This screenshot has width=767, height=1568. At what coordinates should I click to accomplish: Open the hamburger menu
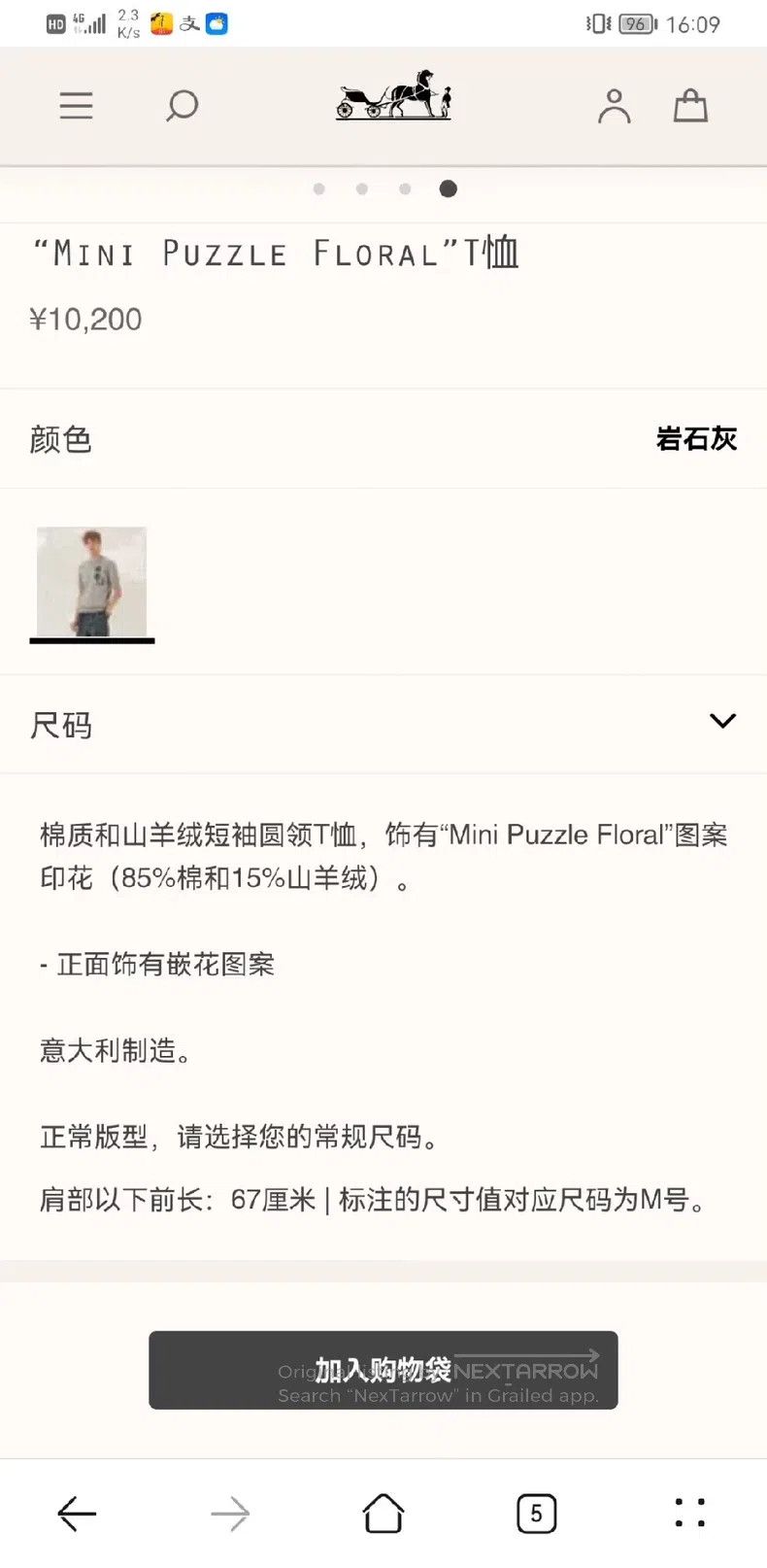pyautogui.click(x=76, y=105)
